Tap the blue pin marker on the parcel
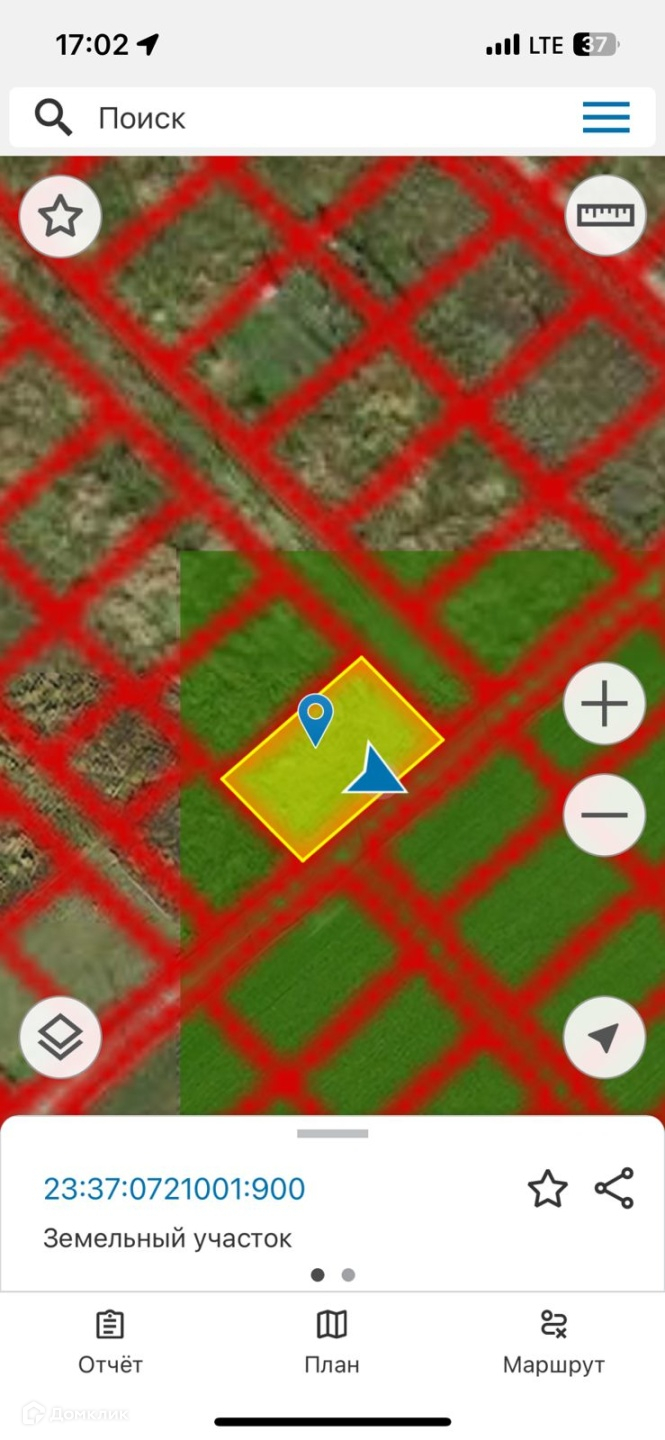Screen dimensions: 665x1440 [316, 717]
